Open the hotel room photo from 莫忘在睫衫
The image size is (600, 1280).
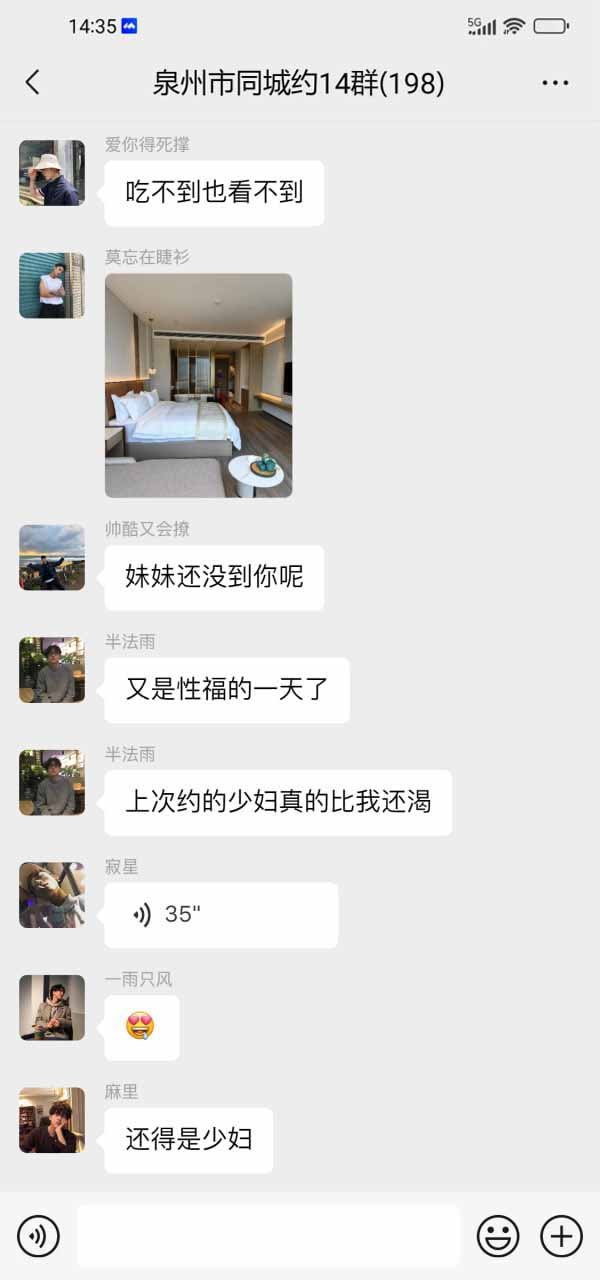click(198, 385)
